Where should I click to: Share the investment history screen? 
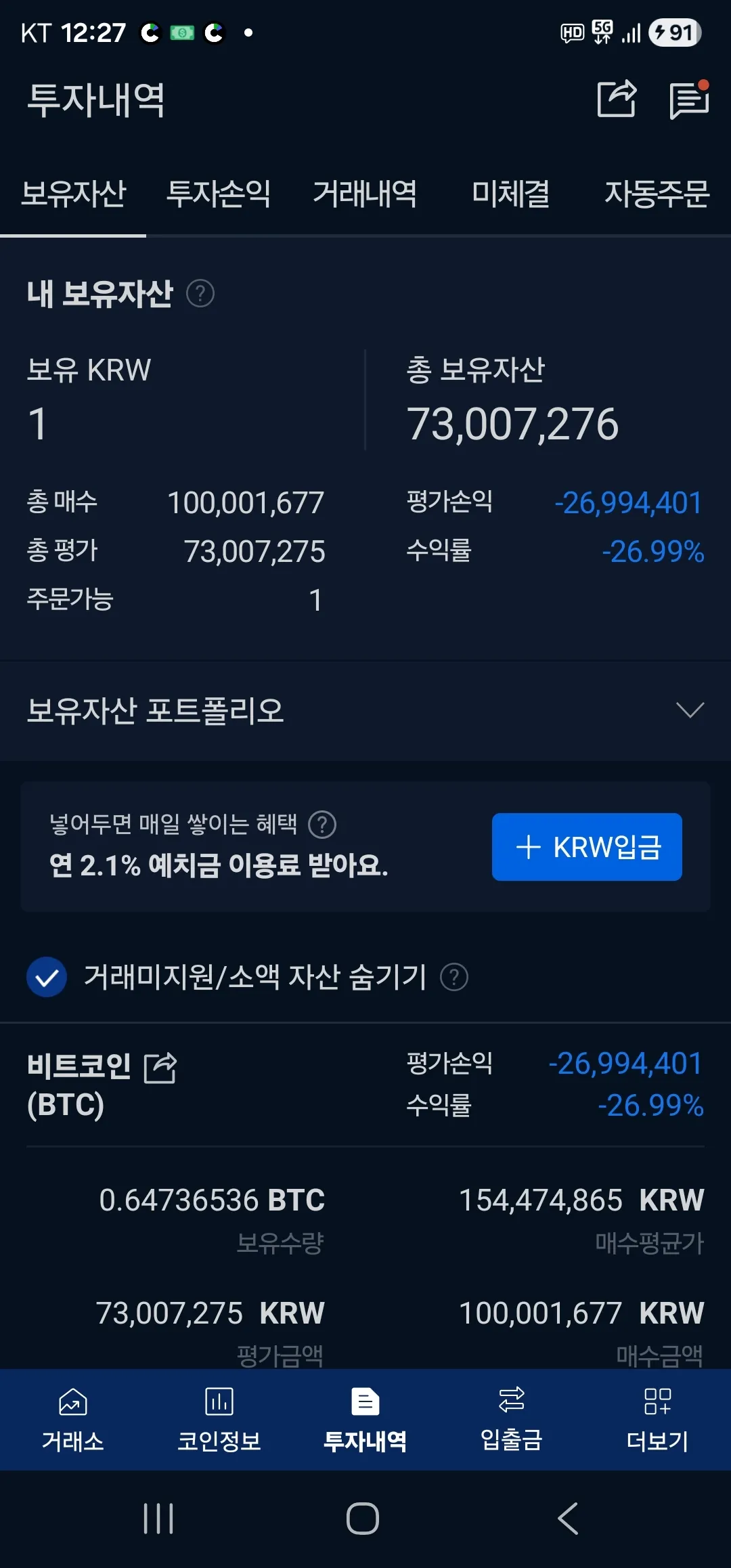617,100
